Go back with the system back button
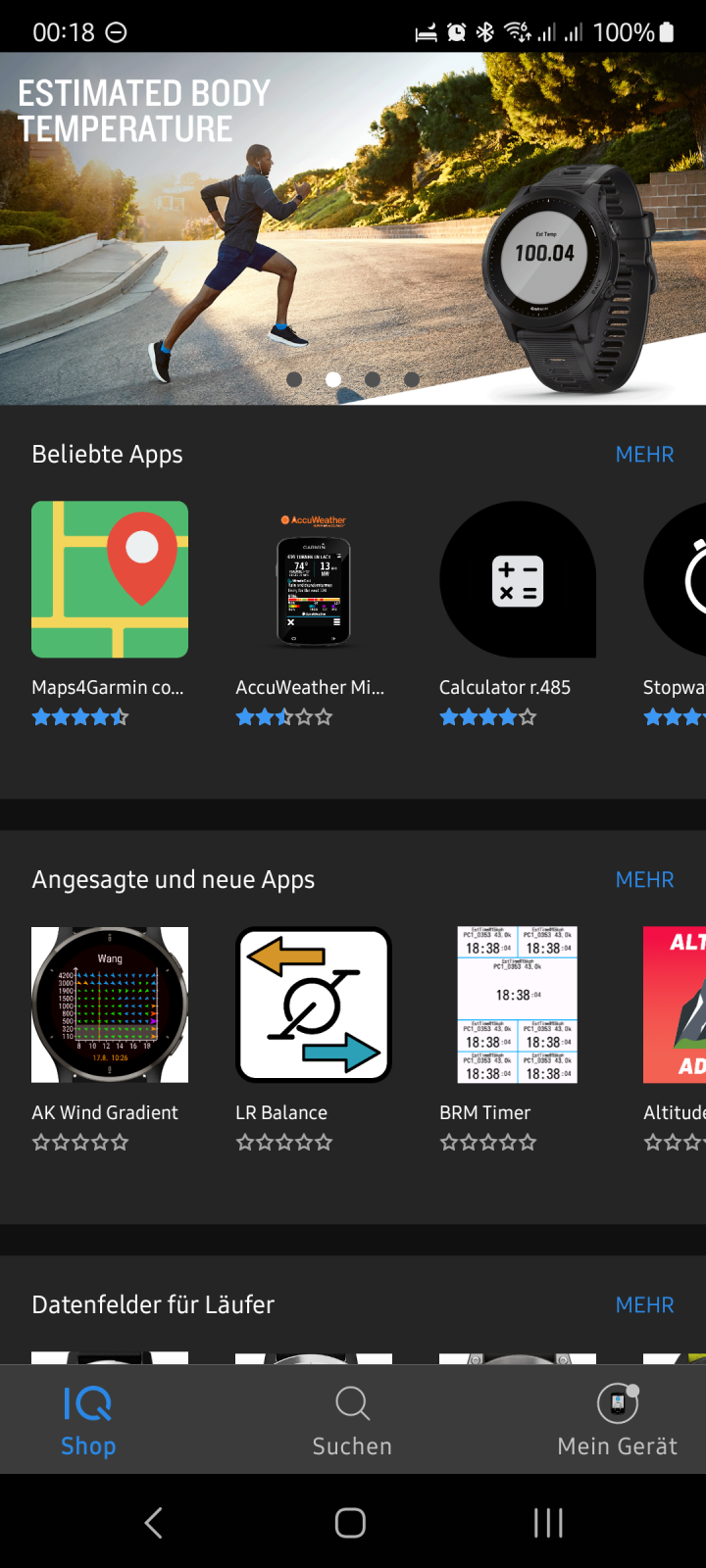The width and height of the screenshot is (706, 1568). pos(154,1523)
